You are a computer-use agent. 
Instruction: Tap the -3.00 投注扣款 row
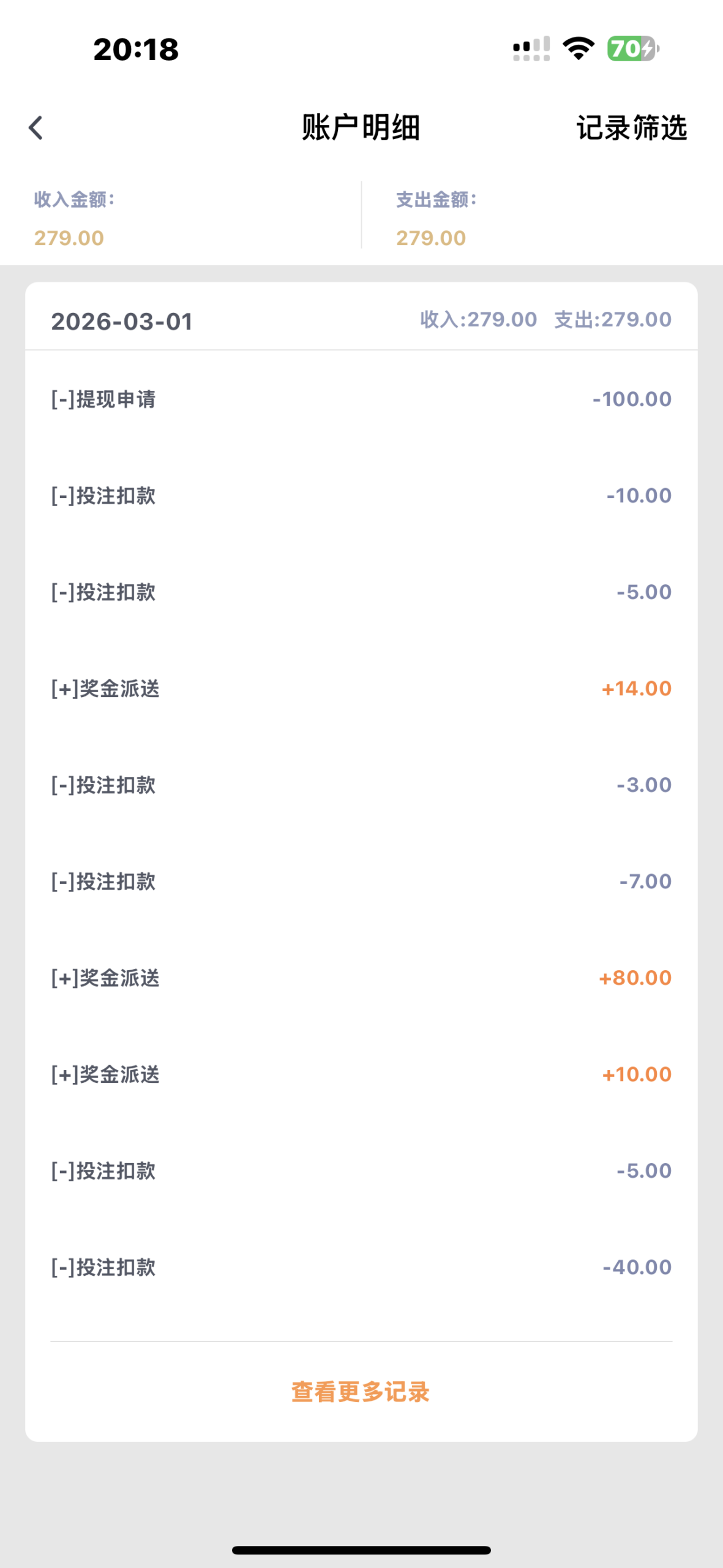coord(361,784)
